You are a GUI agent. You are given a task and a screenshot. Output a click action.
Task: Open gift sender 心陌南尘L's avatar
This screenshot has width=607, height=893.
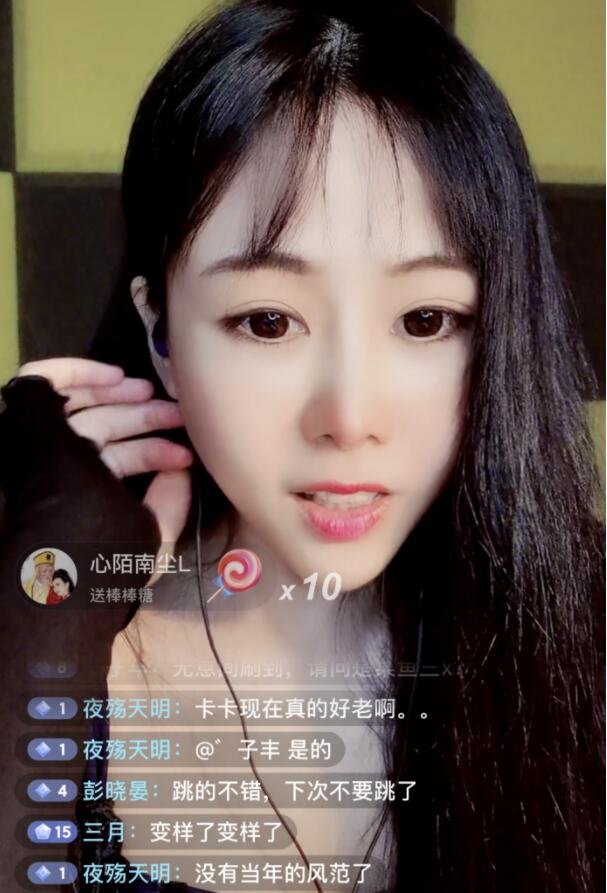coord(48,577)
